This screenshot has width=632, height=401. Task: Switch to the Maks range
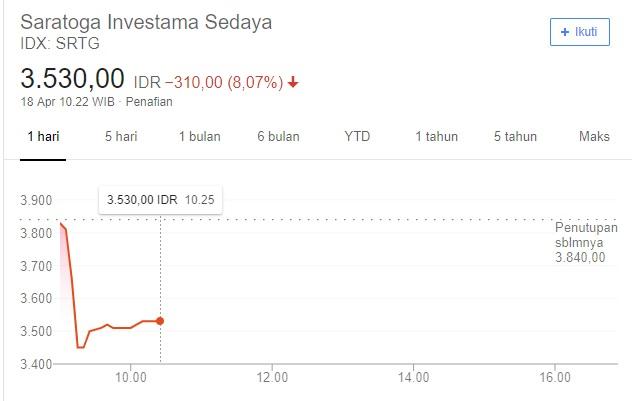point(594,137)
